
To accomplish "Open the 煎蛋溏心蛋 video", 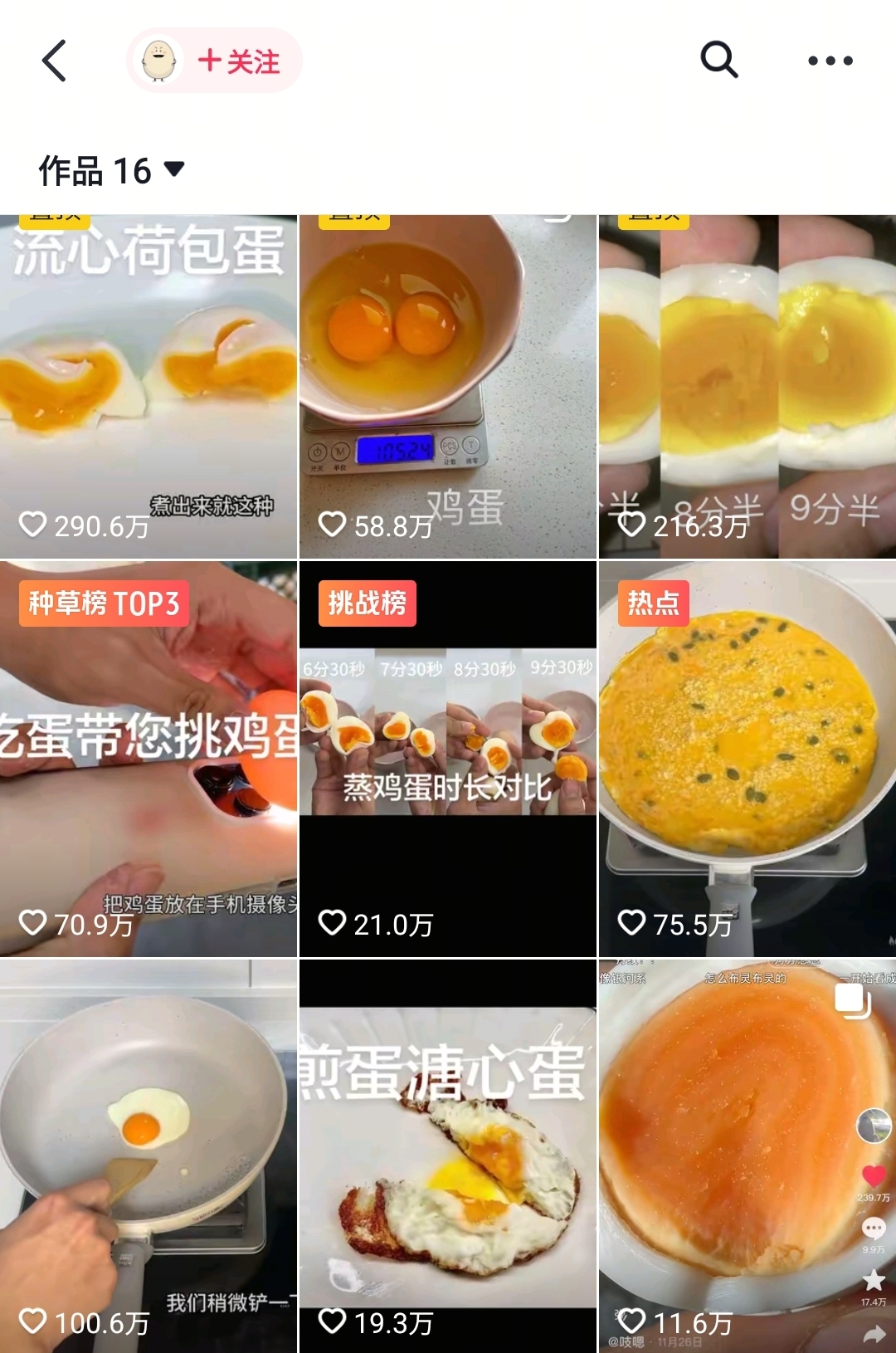I will (447, 1155).
